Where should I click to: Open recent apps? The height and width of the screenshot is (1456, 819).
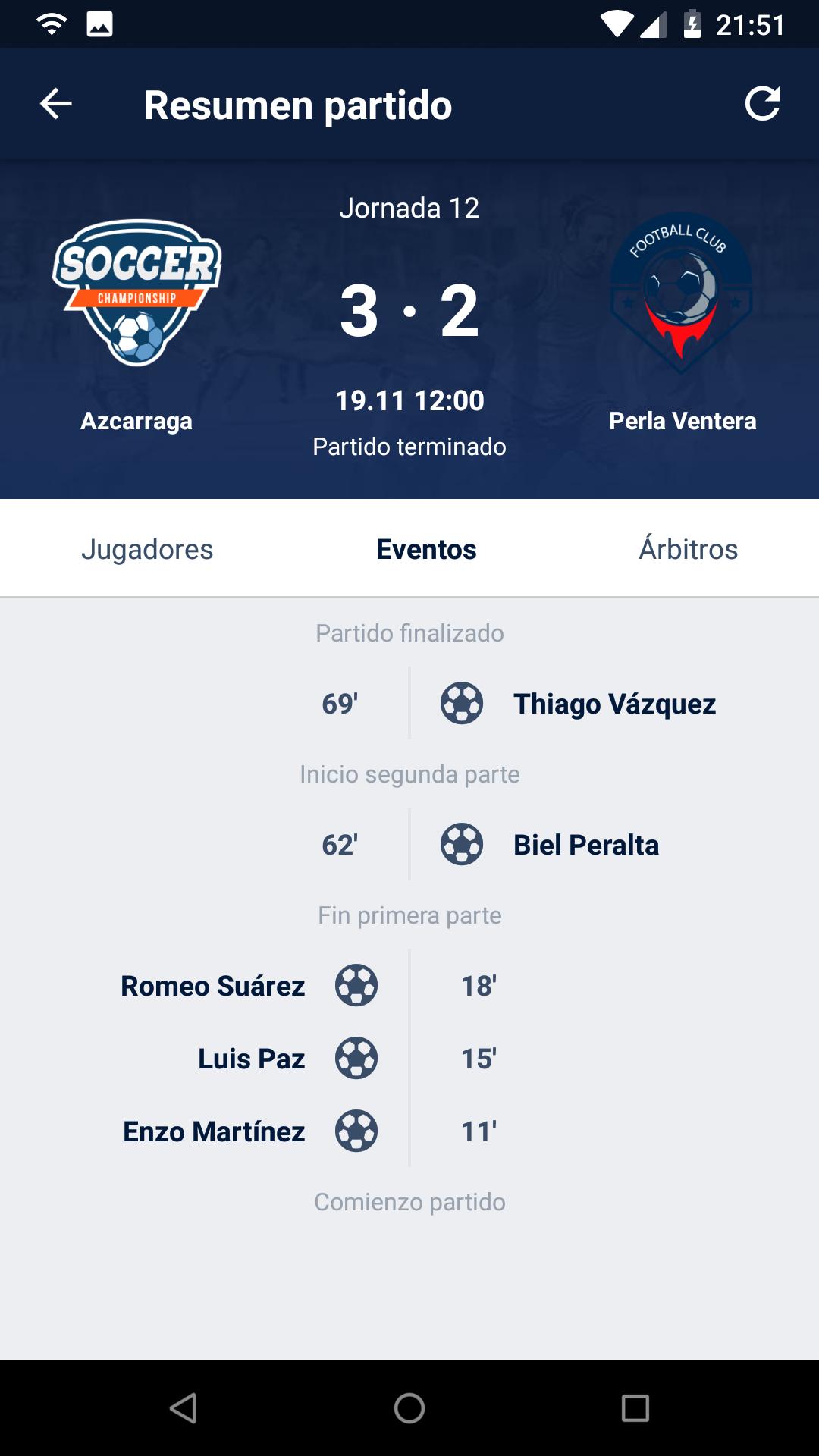tap(635, 1408)
